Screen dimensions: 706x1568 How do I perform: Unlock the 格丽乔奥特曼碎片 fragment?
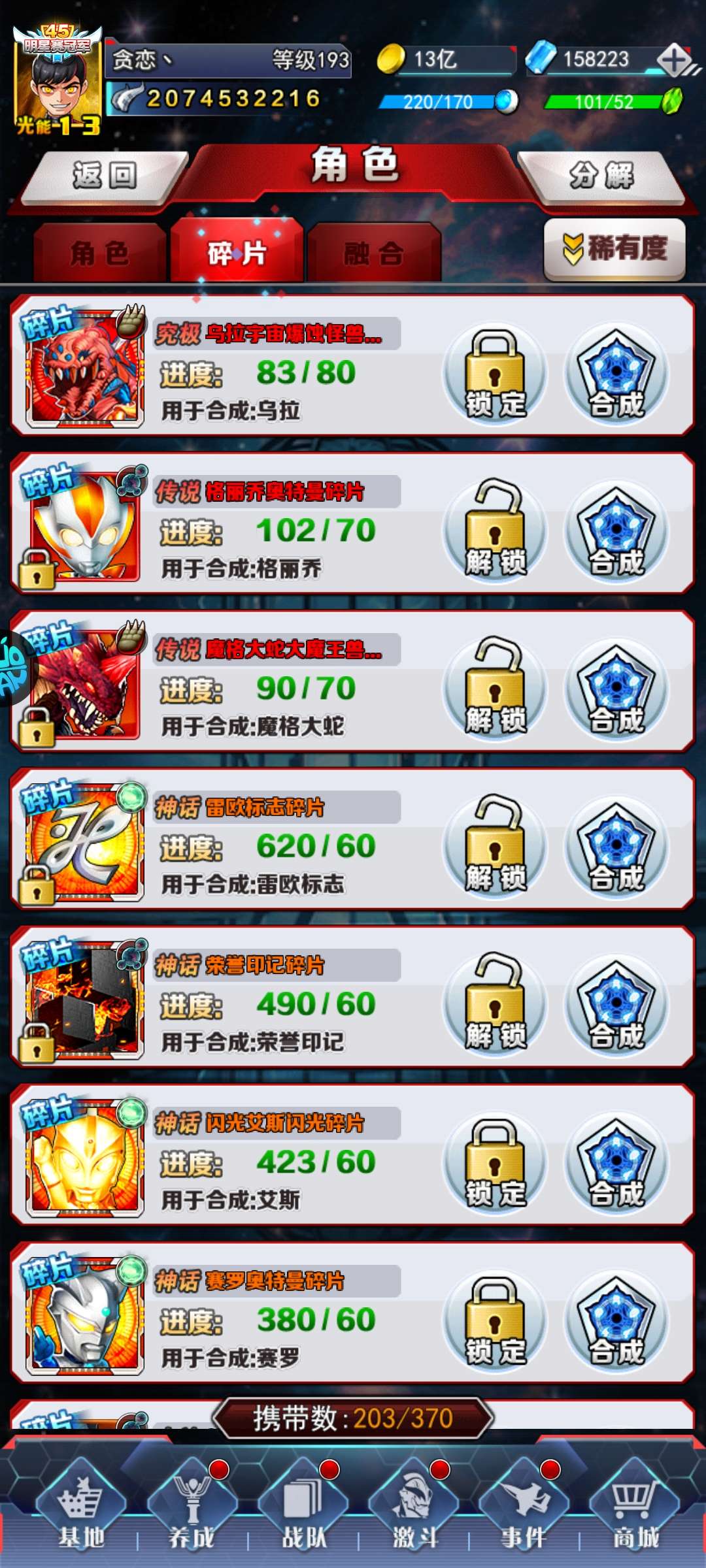[x=495, y=531]
